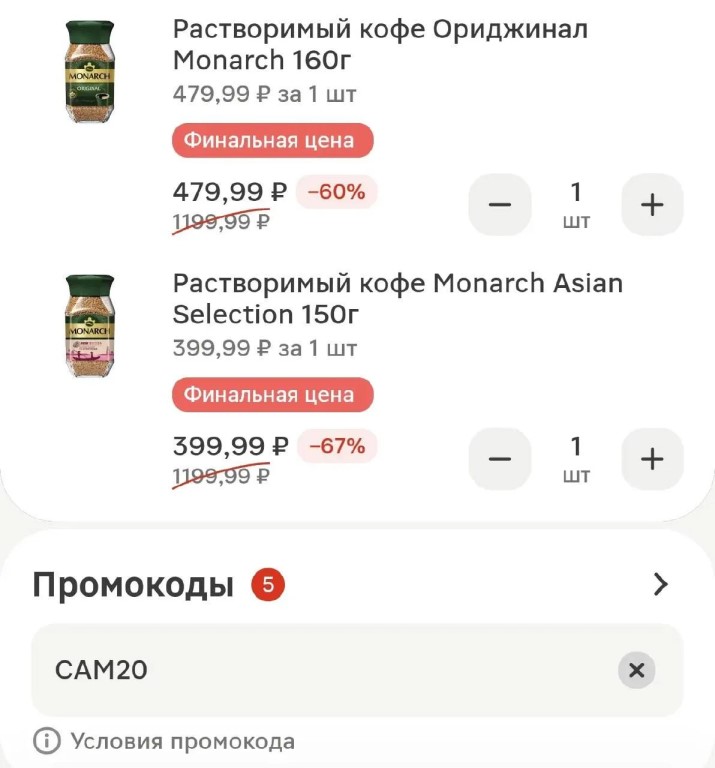Decrease quantity of Monarch Original 160г coffee

(x=500, y=205)
